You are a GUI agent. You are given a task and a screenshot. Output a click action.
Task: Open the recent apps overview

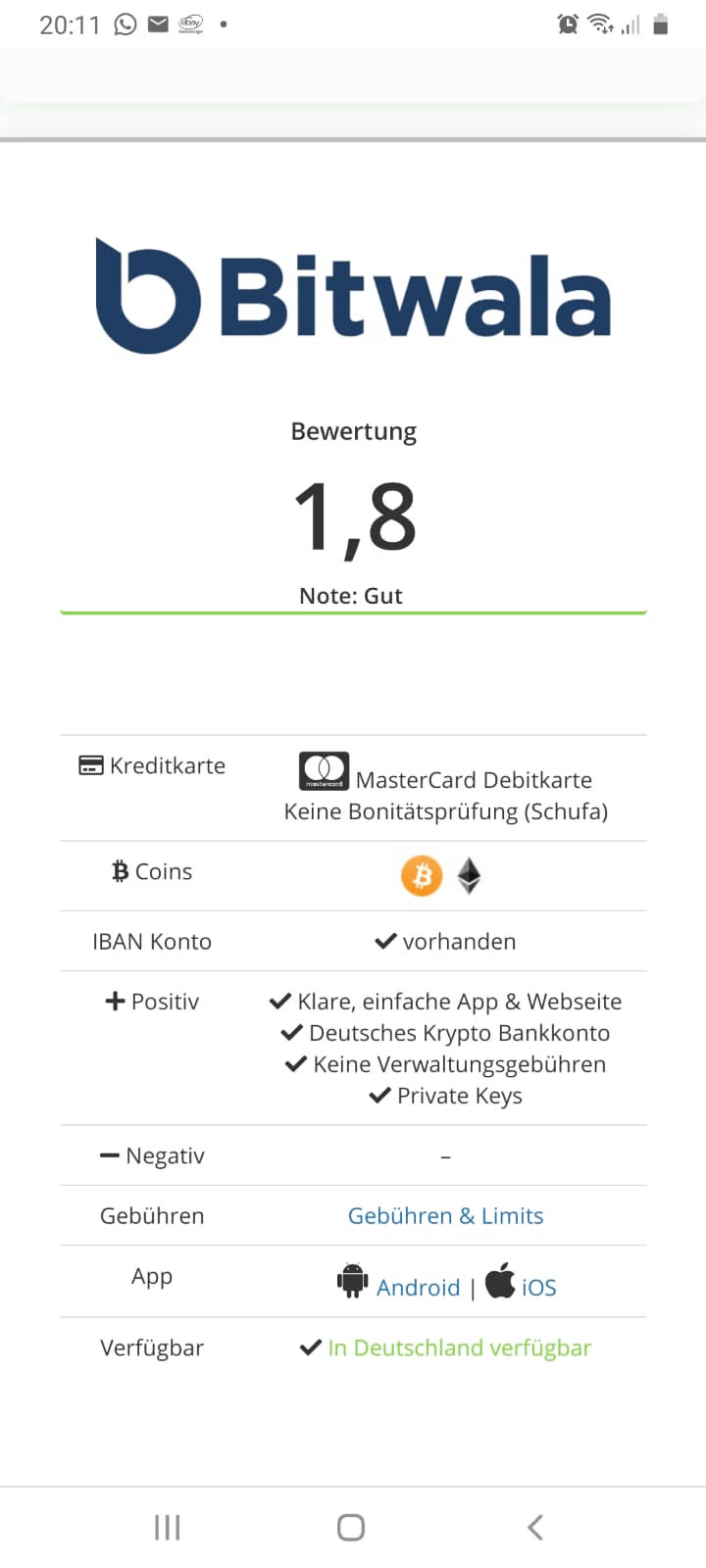[168, 1527]
